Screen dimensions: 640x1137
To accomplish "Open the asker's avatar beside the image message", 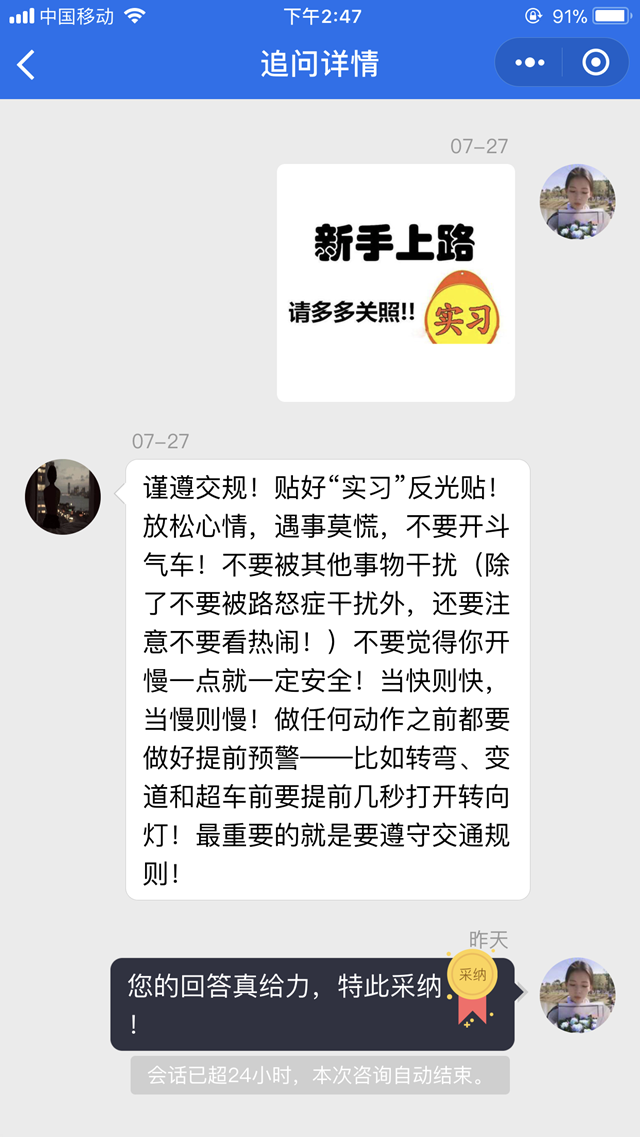I will tap(577, 201).
